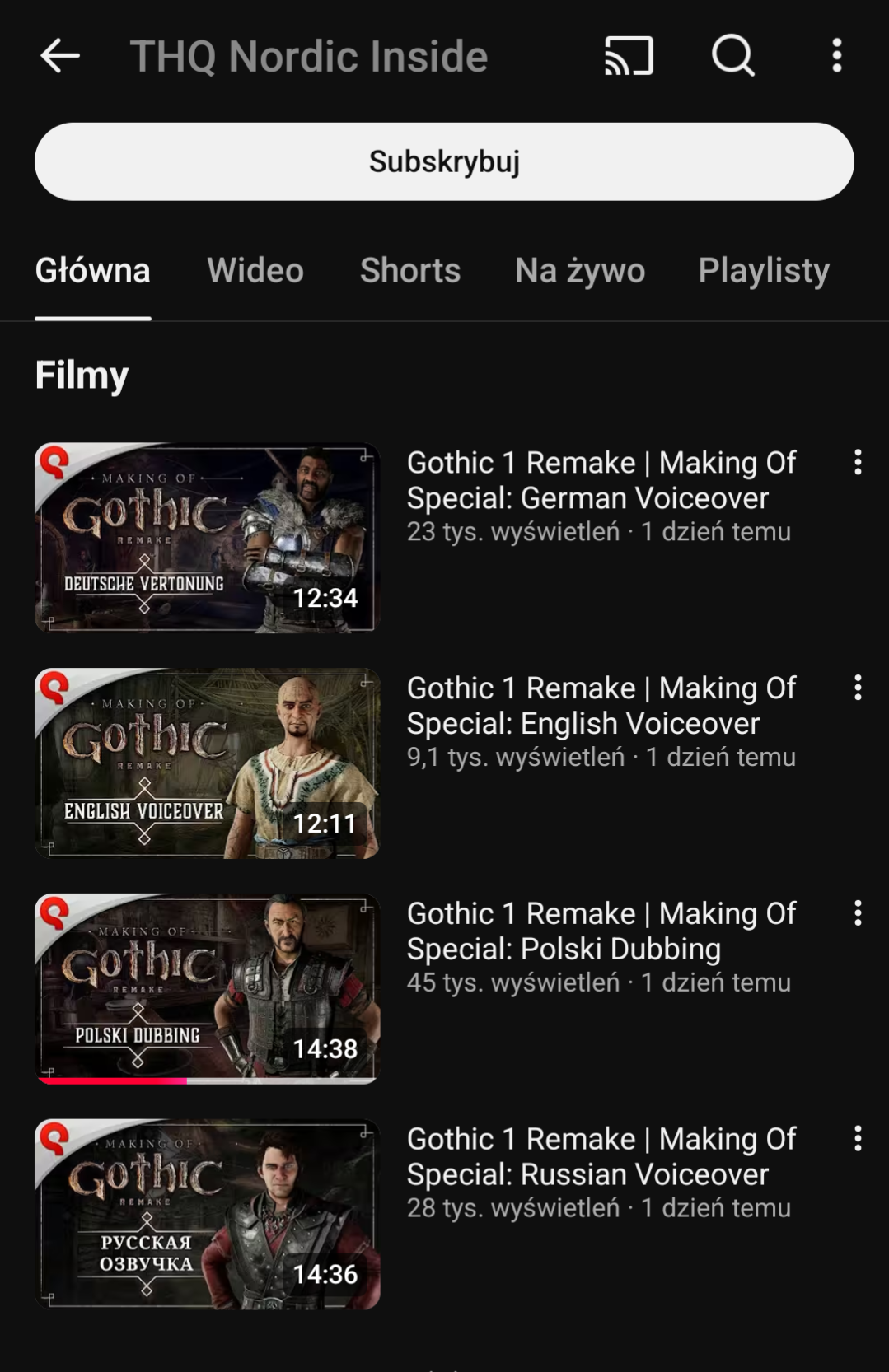The image size is (889, 1372).
Task: Watch the English Voiceover making-of video
Action: pos(208,763)
